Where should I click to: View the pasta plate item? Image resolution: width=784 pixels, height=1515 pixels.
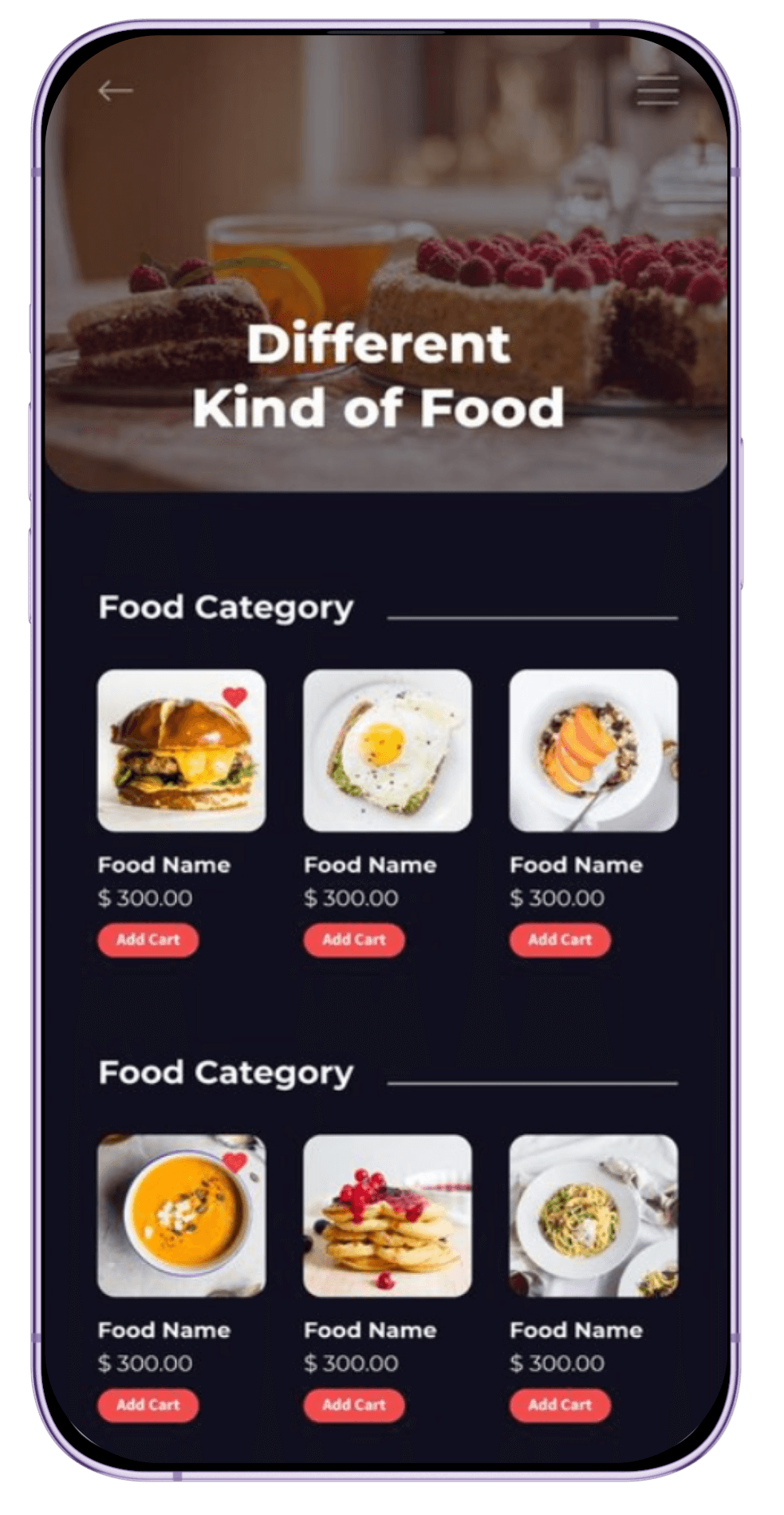[593, 1216]
